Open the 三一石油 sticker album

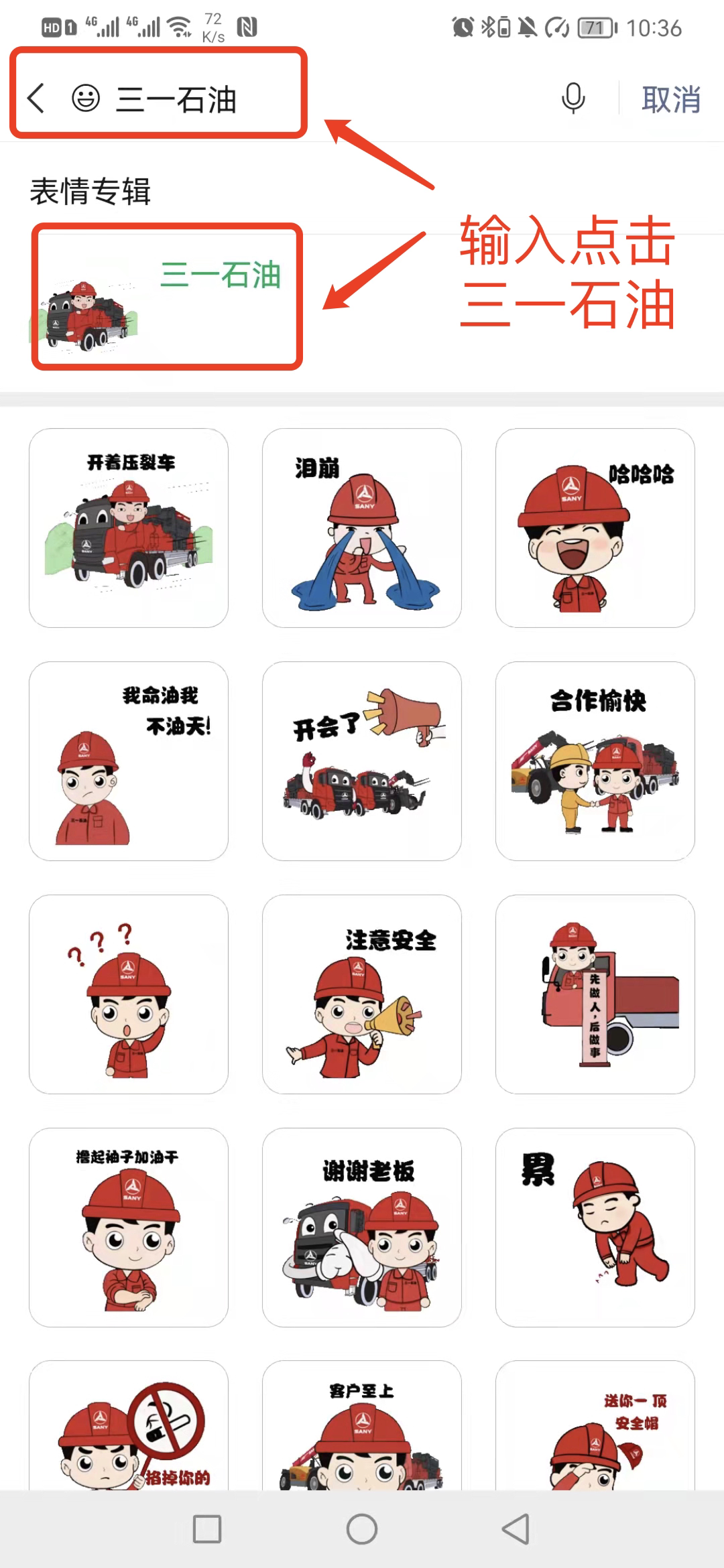tap(166, 297)
